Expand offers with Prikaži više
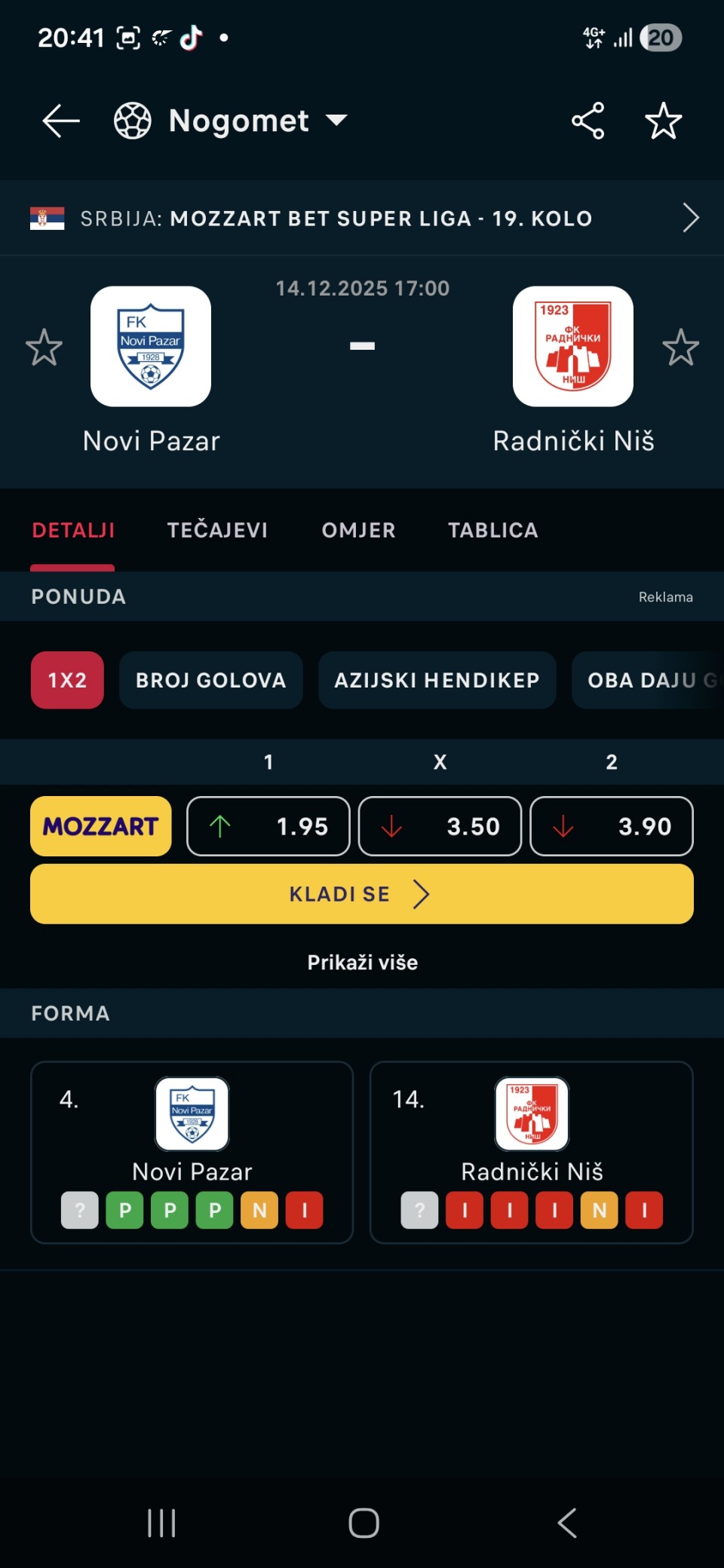This screenshot has width=724, height=1568. point(362,963)
